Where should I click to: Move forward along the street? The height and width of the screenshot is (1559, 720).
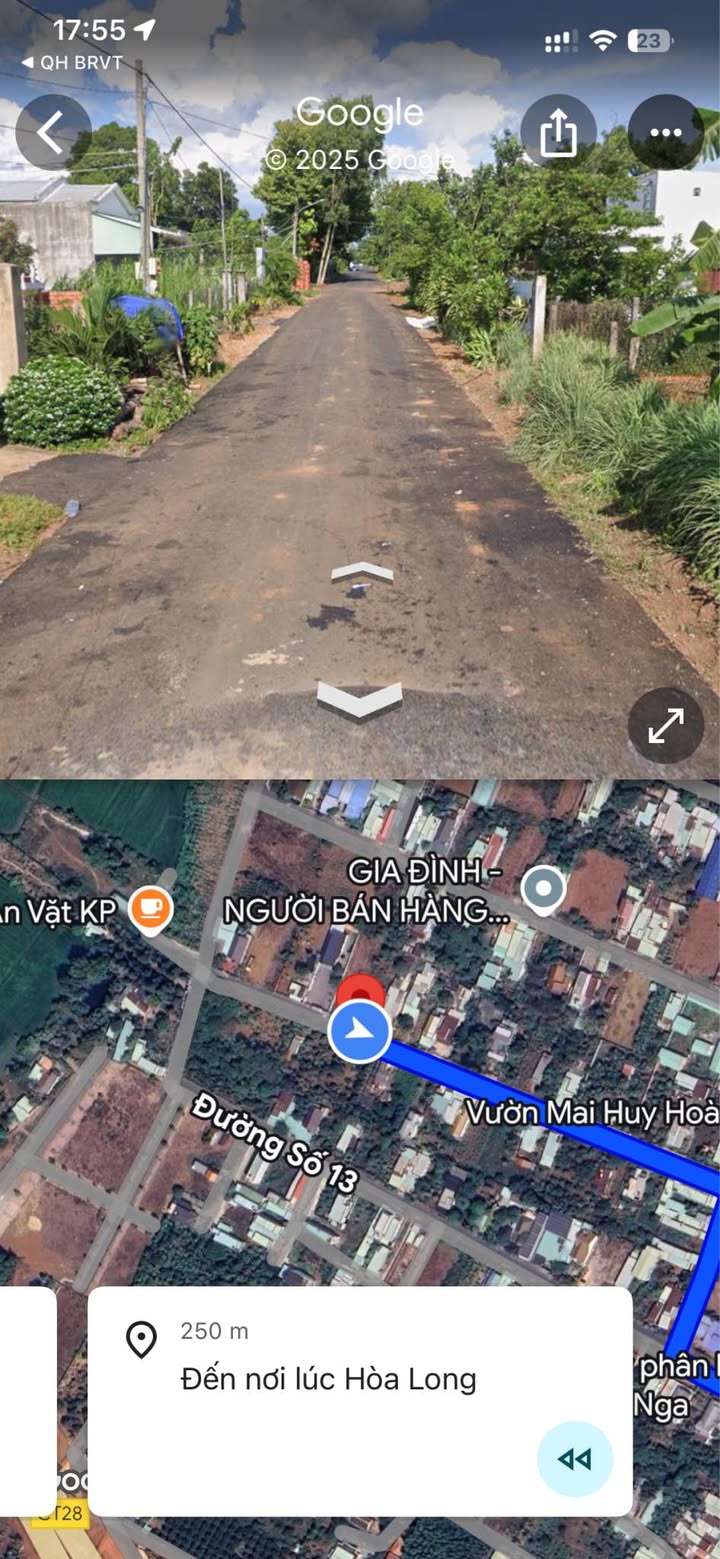pos(361,573)
